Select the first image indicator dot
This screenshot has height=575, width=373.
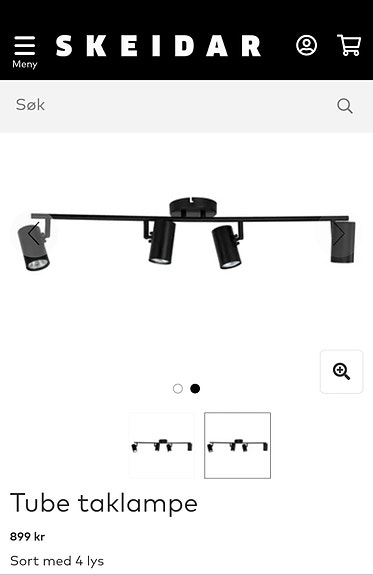point(178,389)
